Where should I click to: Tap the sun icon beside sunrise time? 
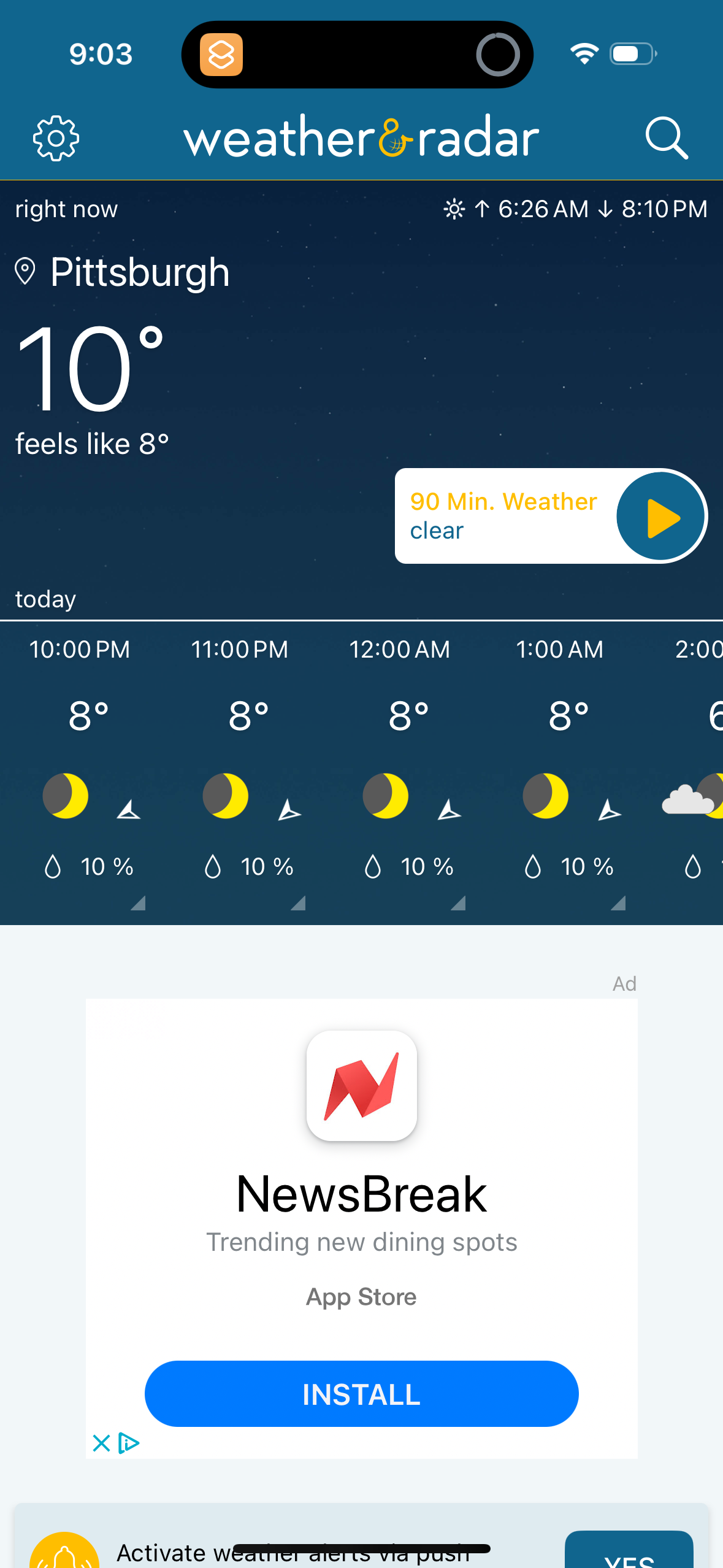pos(453,209)
